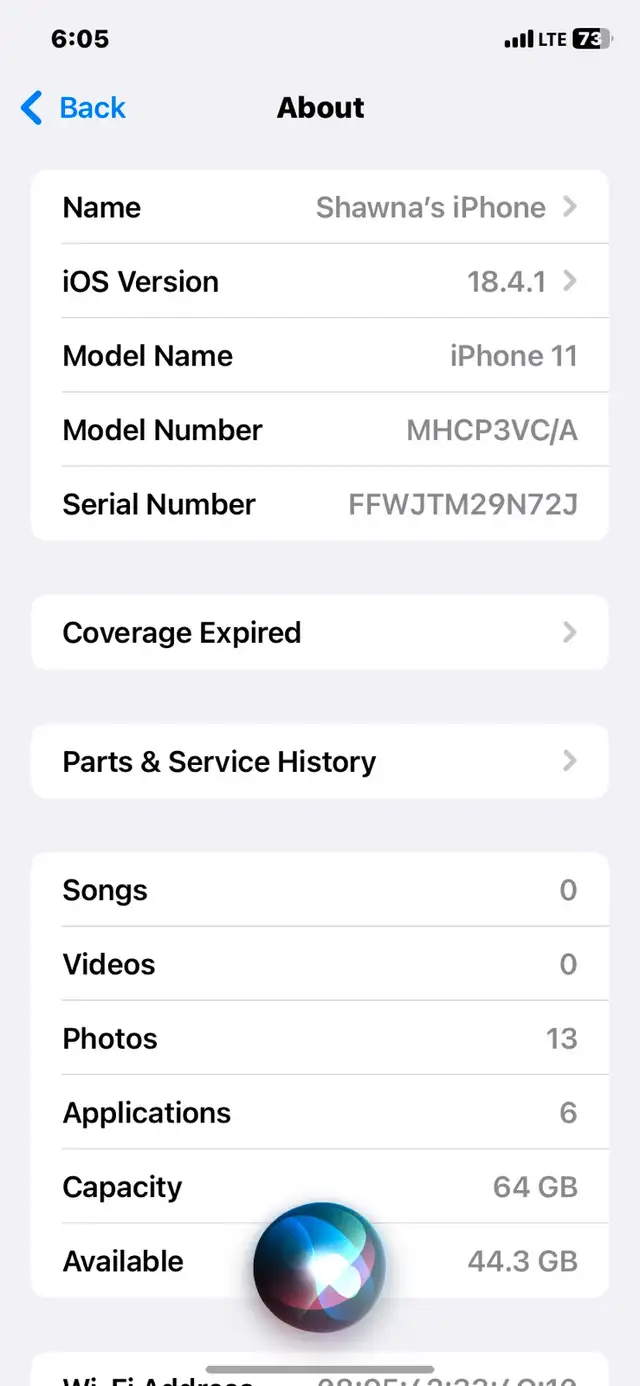Go back to the previous settings page
This screenshot has height=1386, width=640.
[73, 107]
